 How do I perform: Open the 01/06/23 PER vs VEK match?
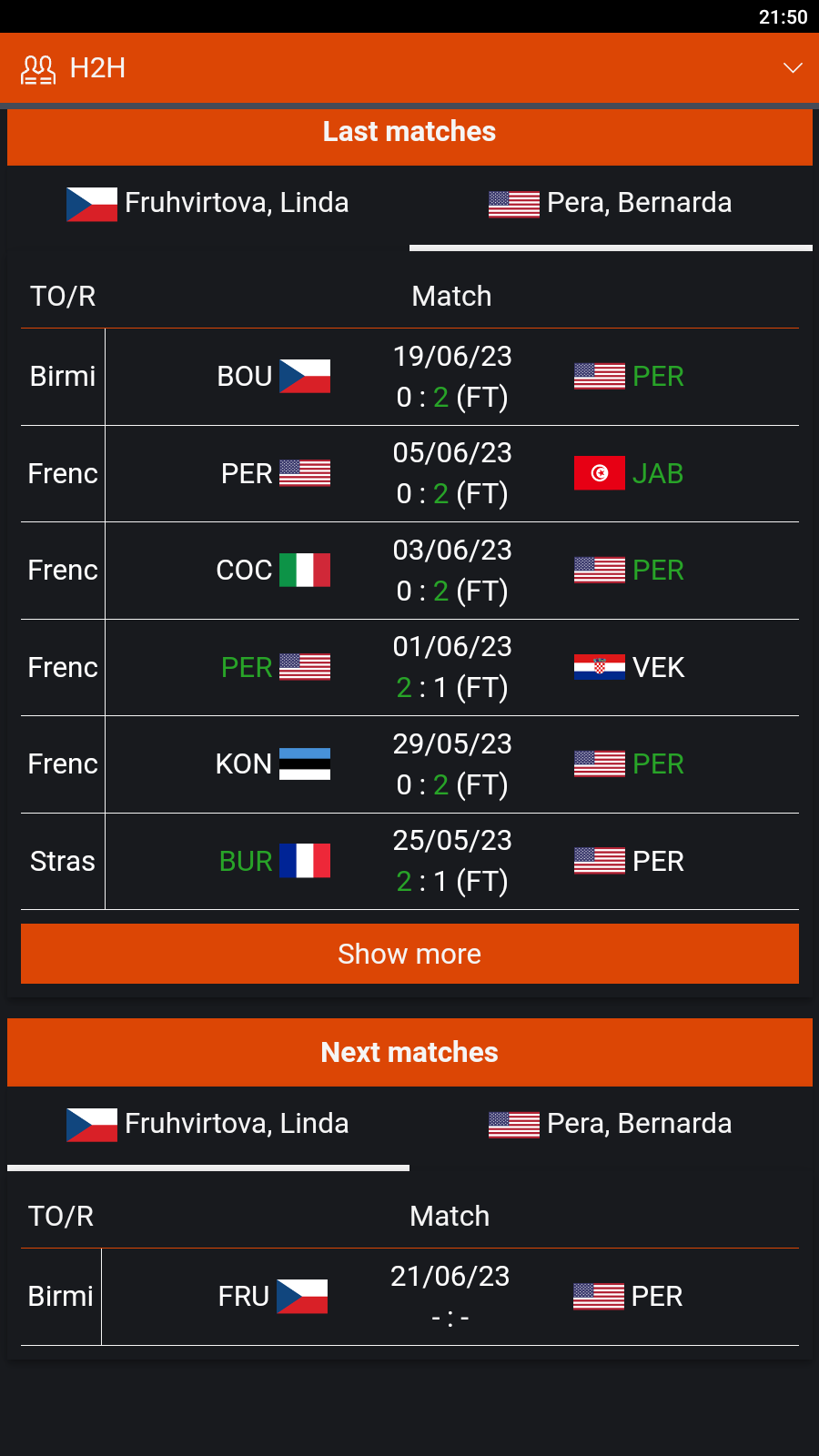click(452, 667)
